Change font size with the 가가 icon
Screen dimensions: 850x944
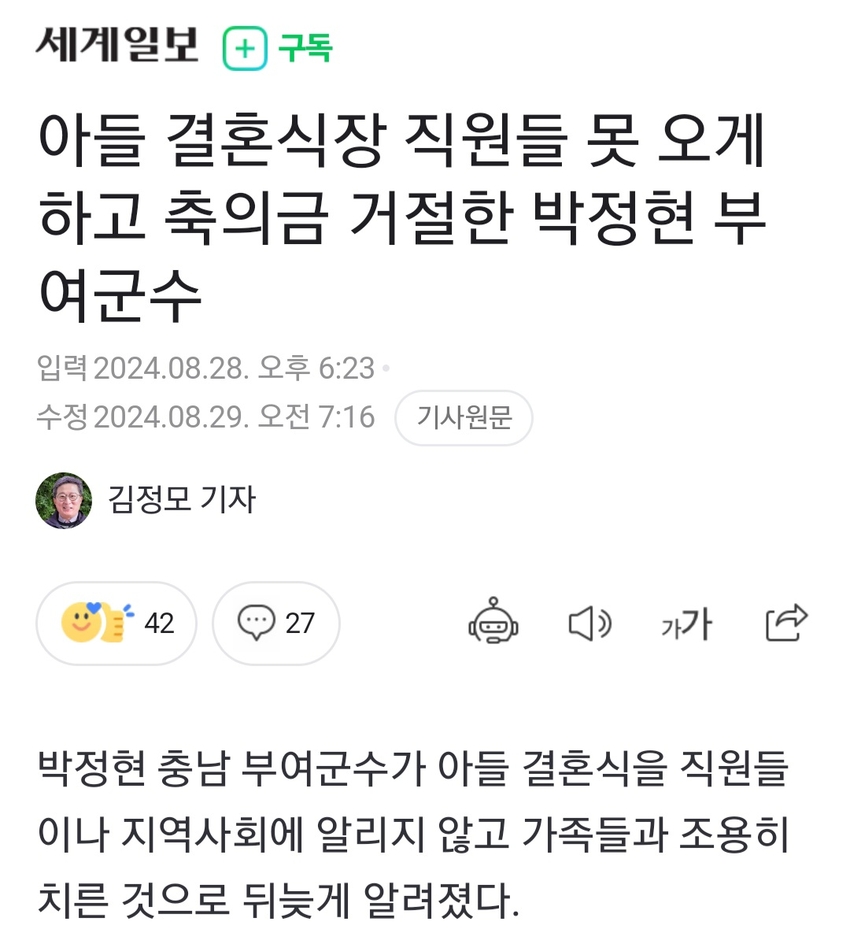point(686,625)
